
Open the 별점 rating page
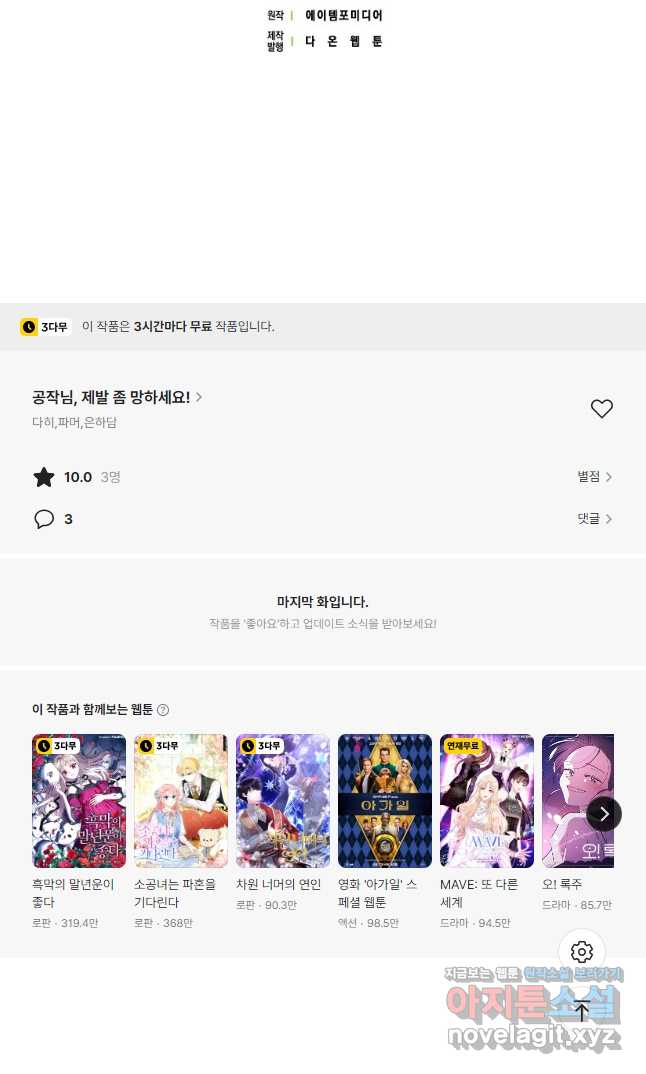pyautogui.click(x=594, y=477)
